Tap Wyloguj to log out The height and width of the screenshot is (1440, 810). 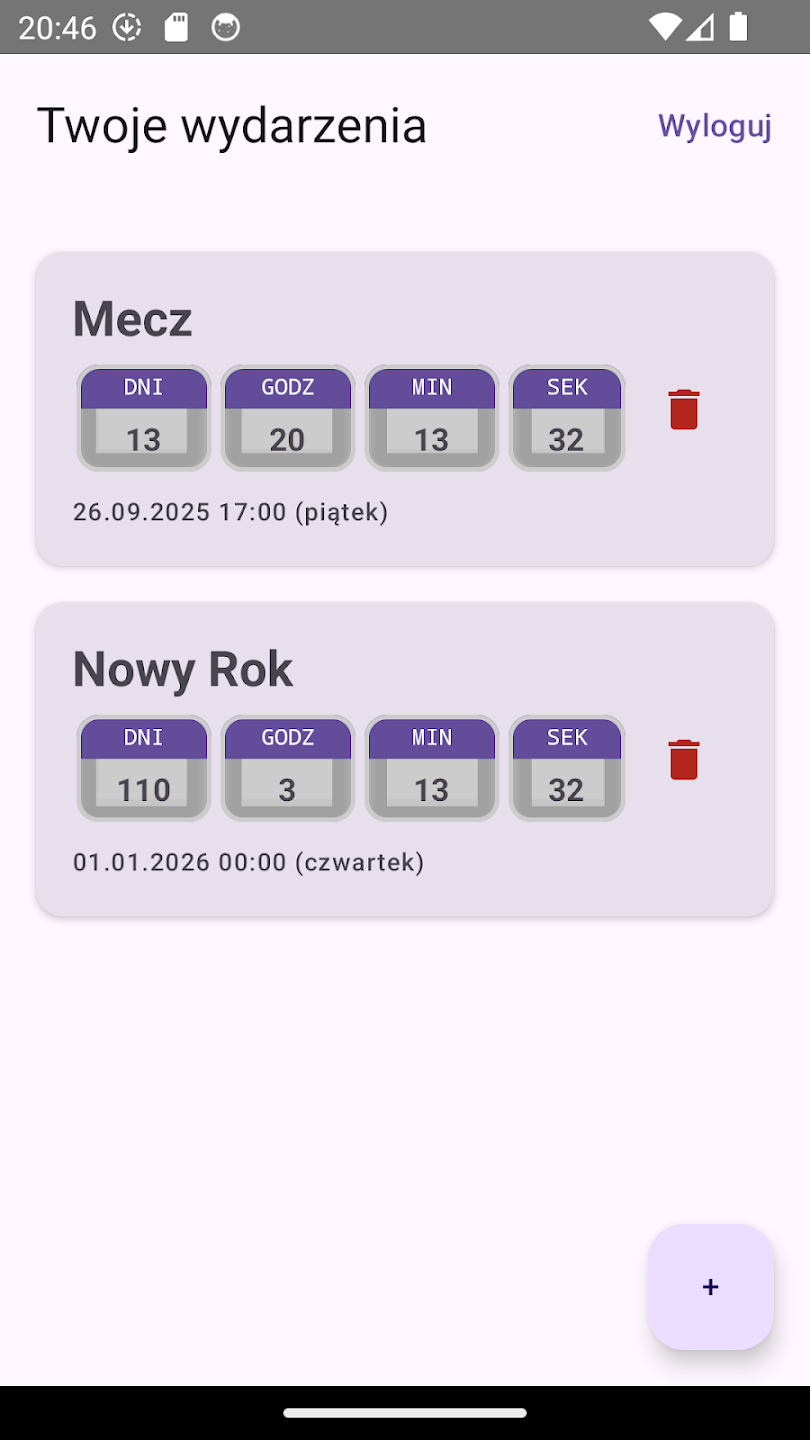[x=714, y=126]
